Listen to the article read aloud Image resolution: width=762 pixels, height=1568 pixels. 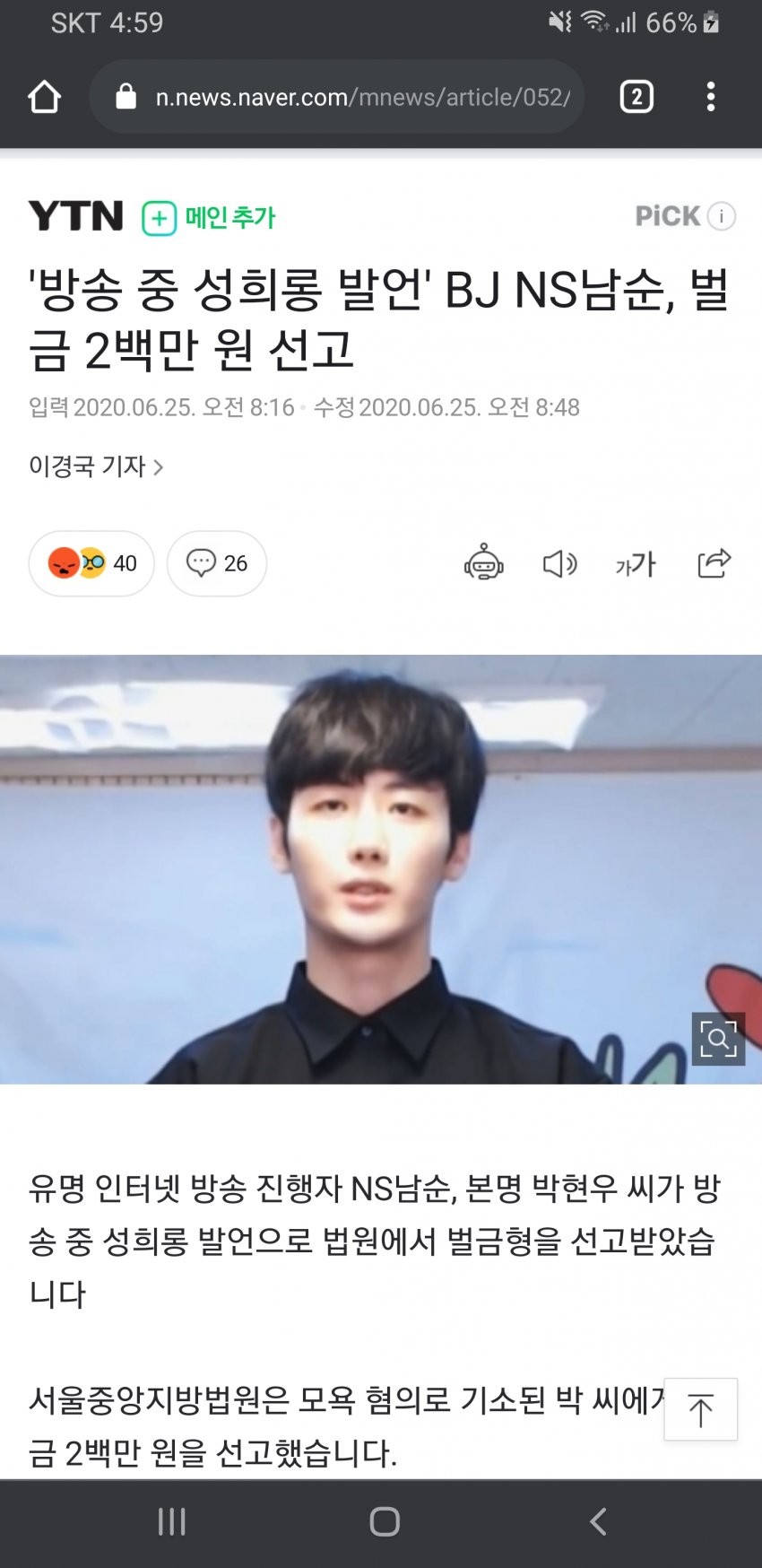[559, 563]
